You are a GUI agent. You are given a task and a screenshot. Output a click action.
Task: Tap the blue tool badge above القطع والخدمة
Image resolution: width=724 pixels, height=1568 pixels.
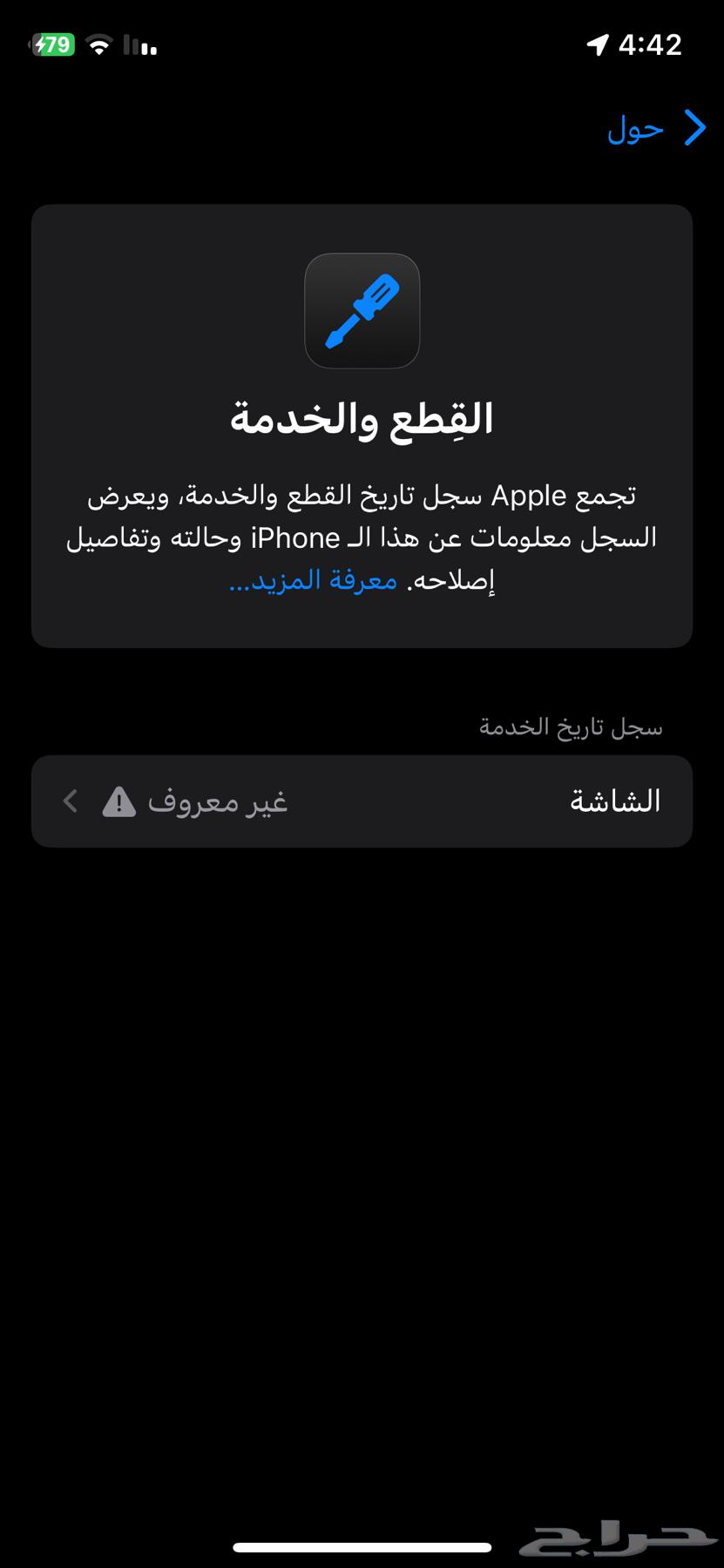point(362,311)
